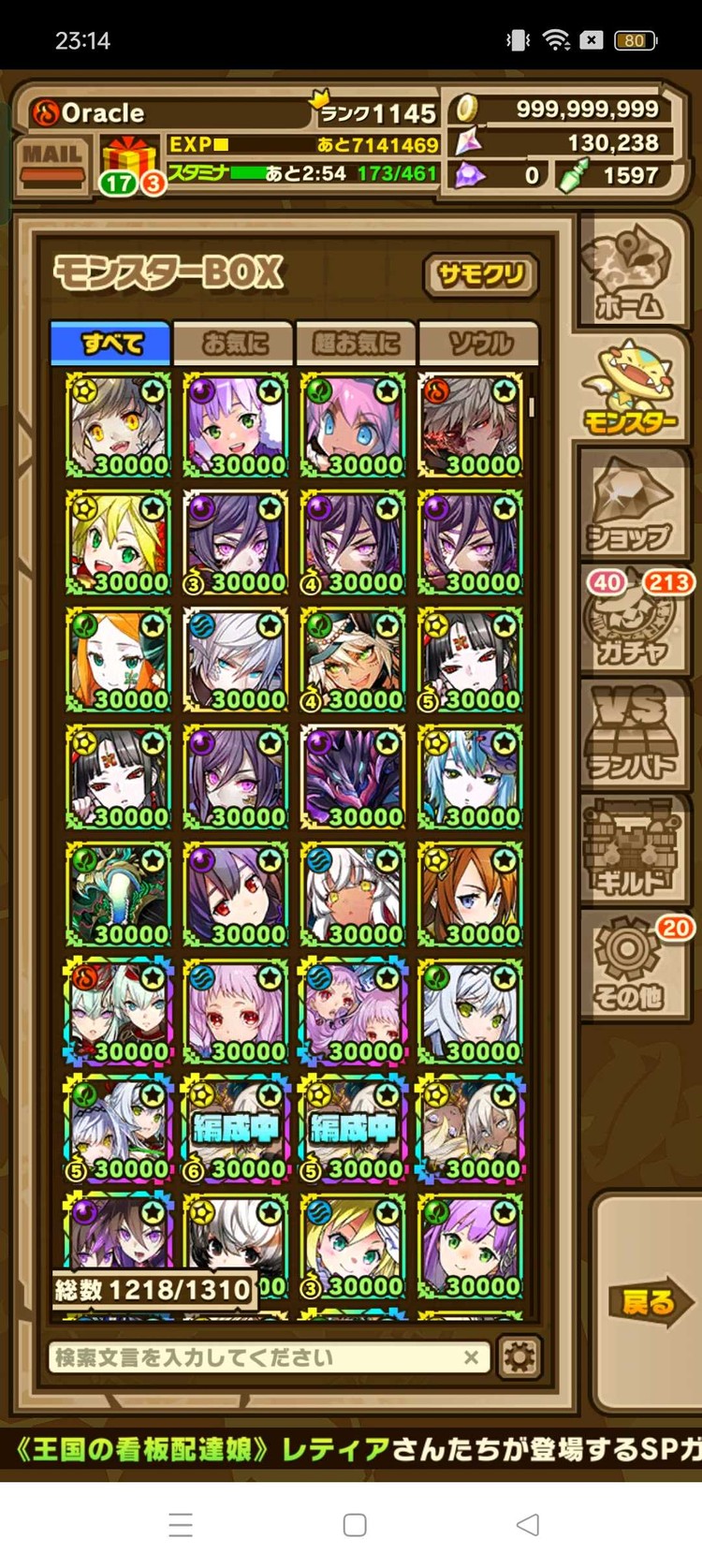Image resolution: width=702 pixels, height=1568 pixels.
Task: Switch to the お気に tab
Action: pyautogui.click(x=234, y=344)
